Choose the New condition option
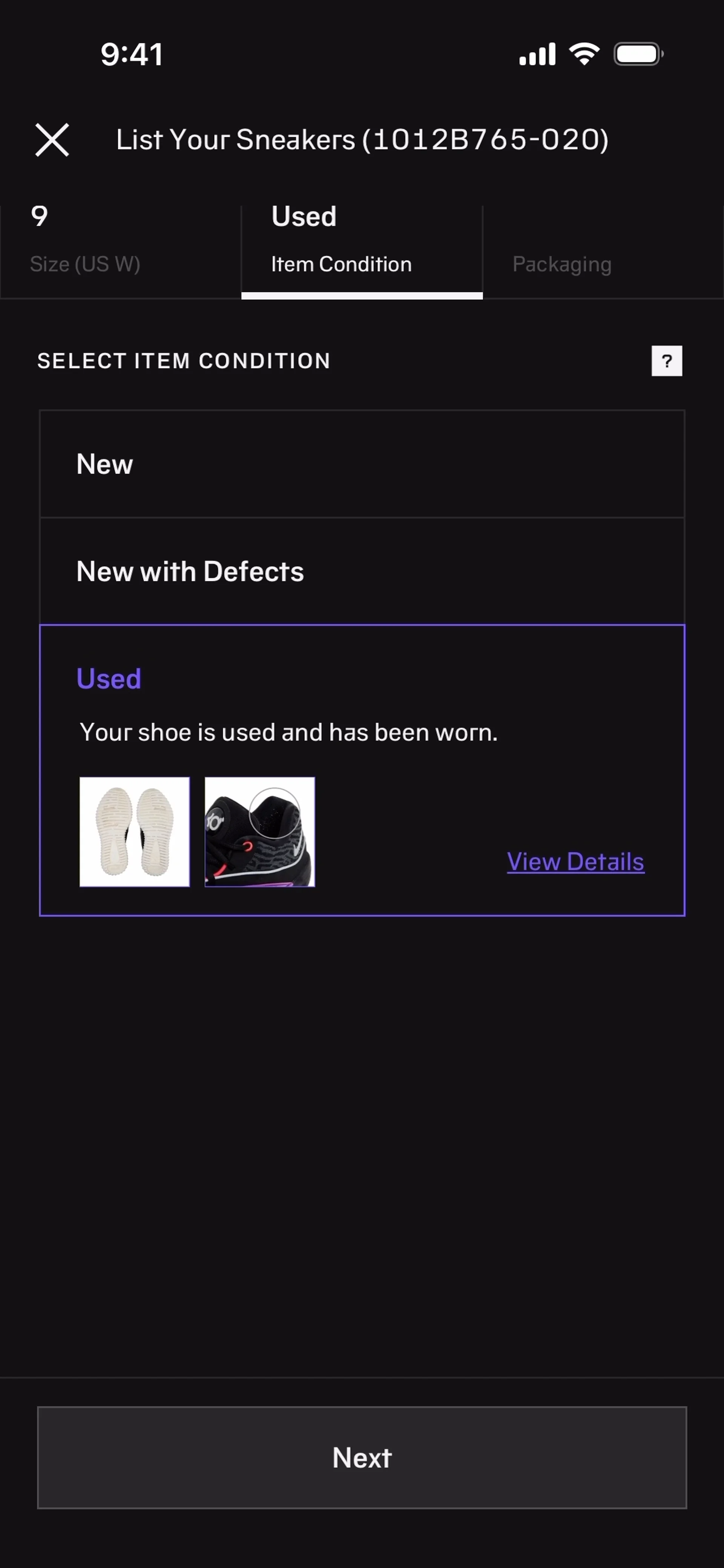The width and height of the screenshot is (724, 1568). pos(362,464)
